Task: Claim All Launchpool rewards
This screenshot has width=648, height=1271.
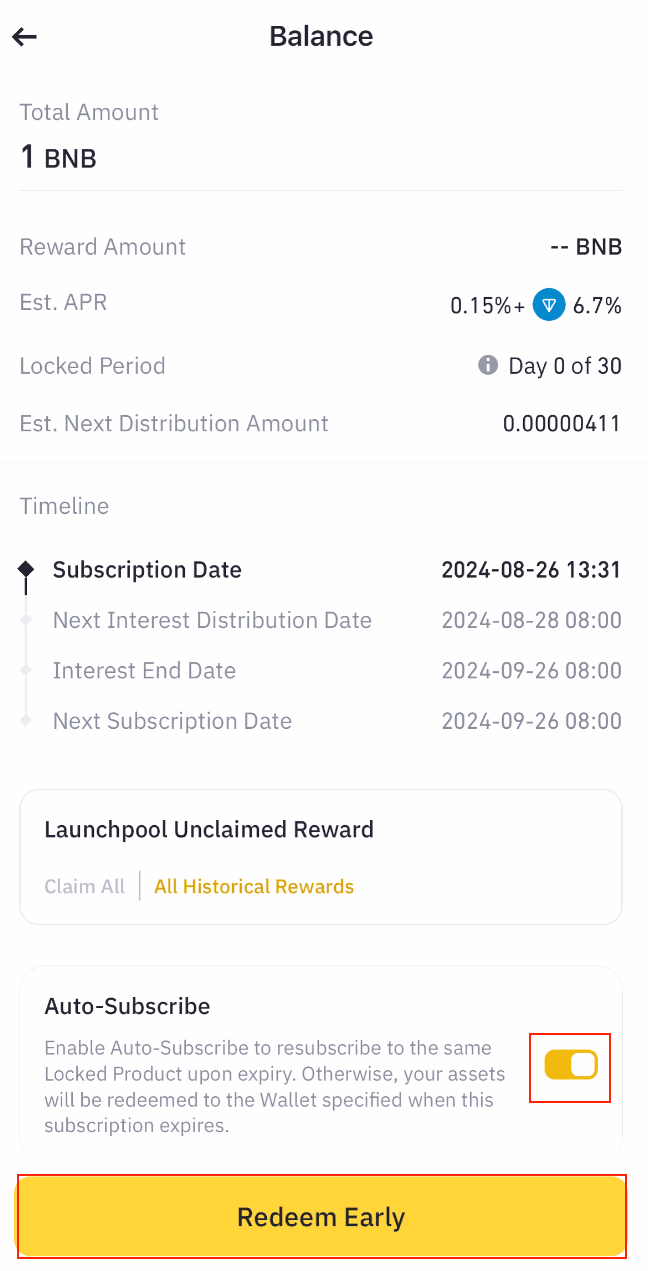Action: click(85, 886)
